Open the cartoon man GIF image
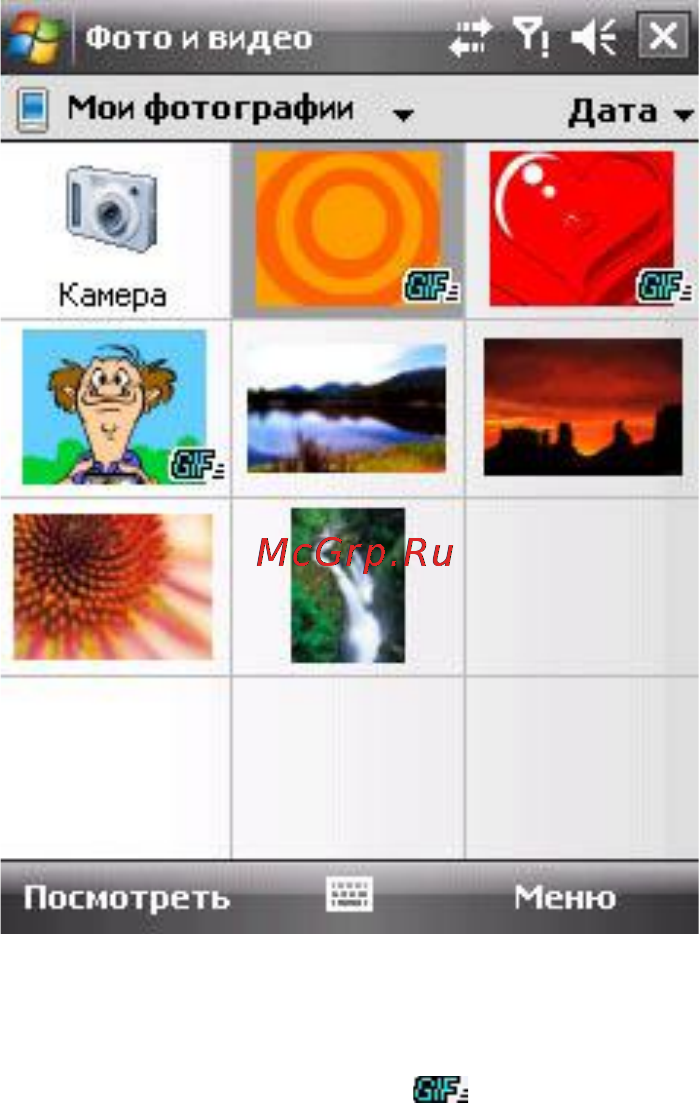The height and width of the screenshot is (1103, 699). click(114, 407)
